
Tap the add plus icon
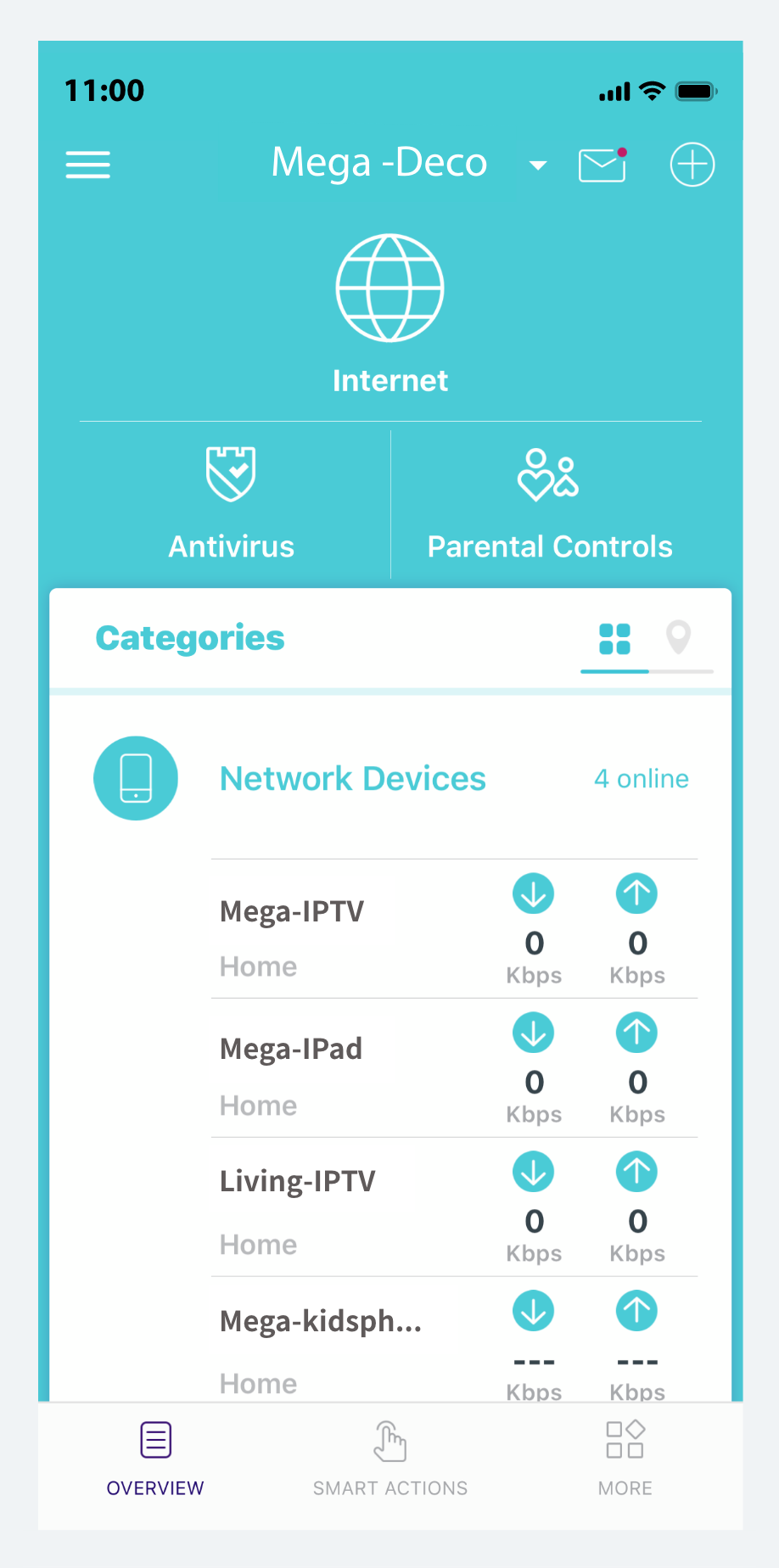click(x=692, y=165)
